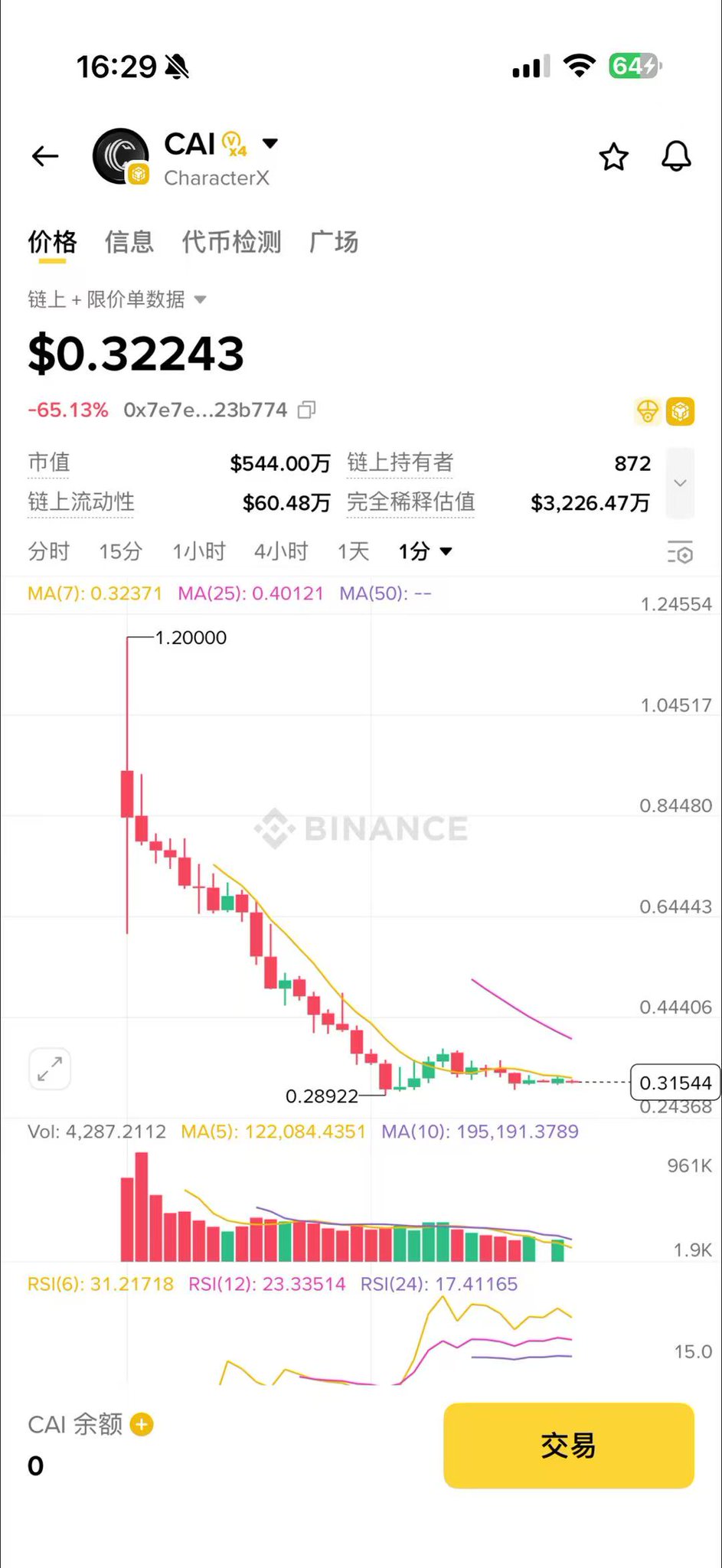Set a price alert using the bell
722x1568 pixels.
[x=676, y=157]
